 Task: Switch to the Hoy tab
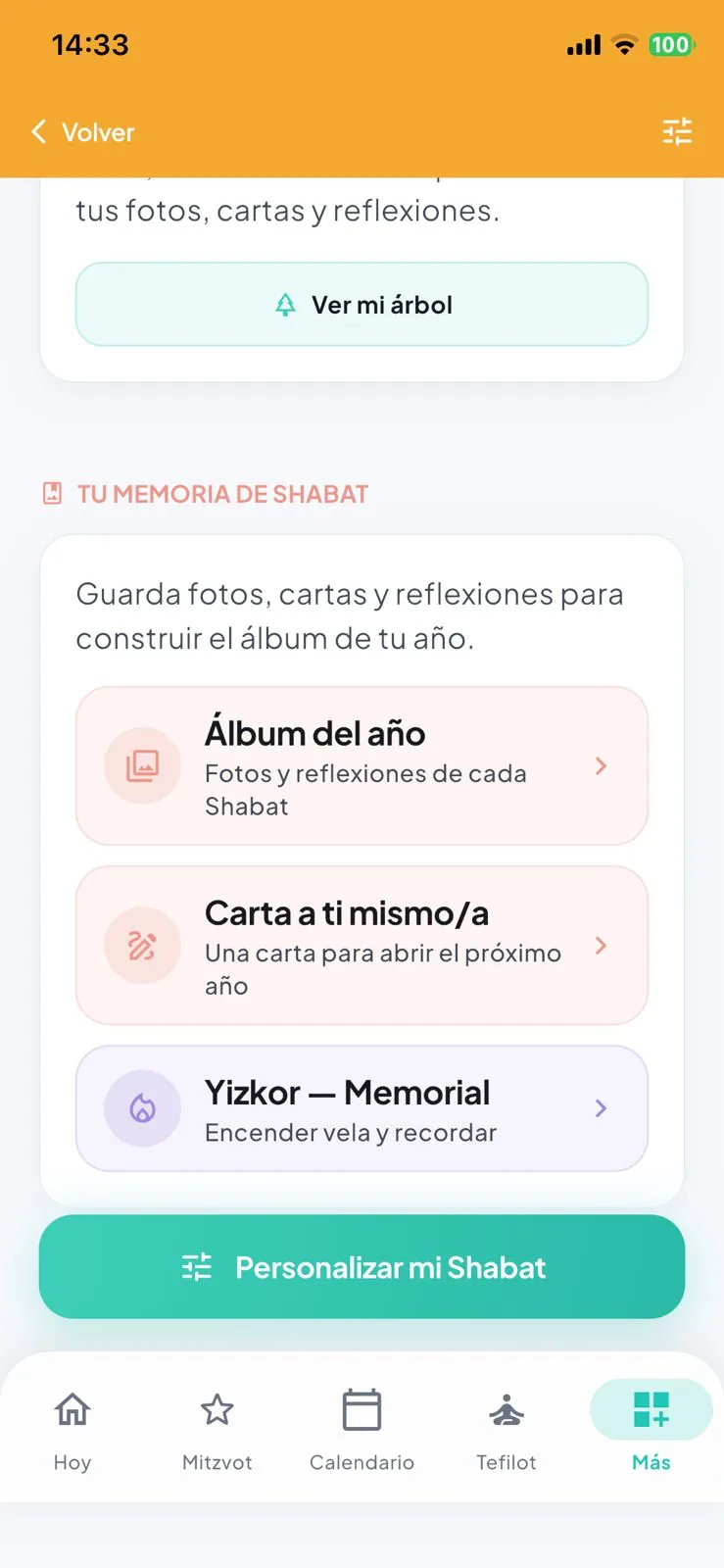72,1431
